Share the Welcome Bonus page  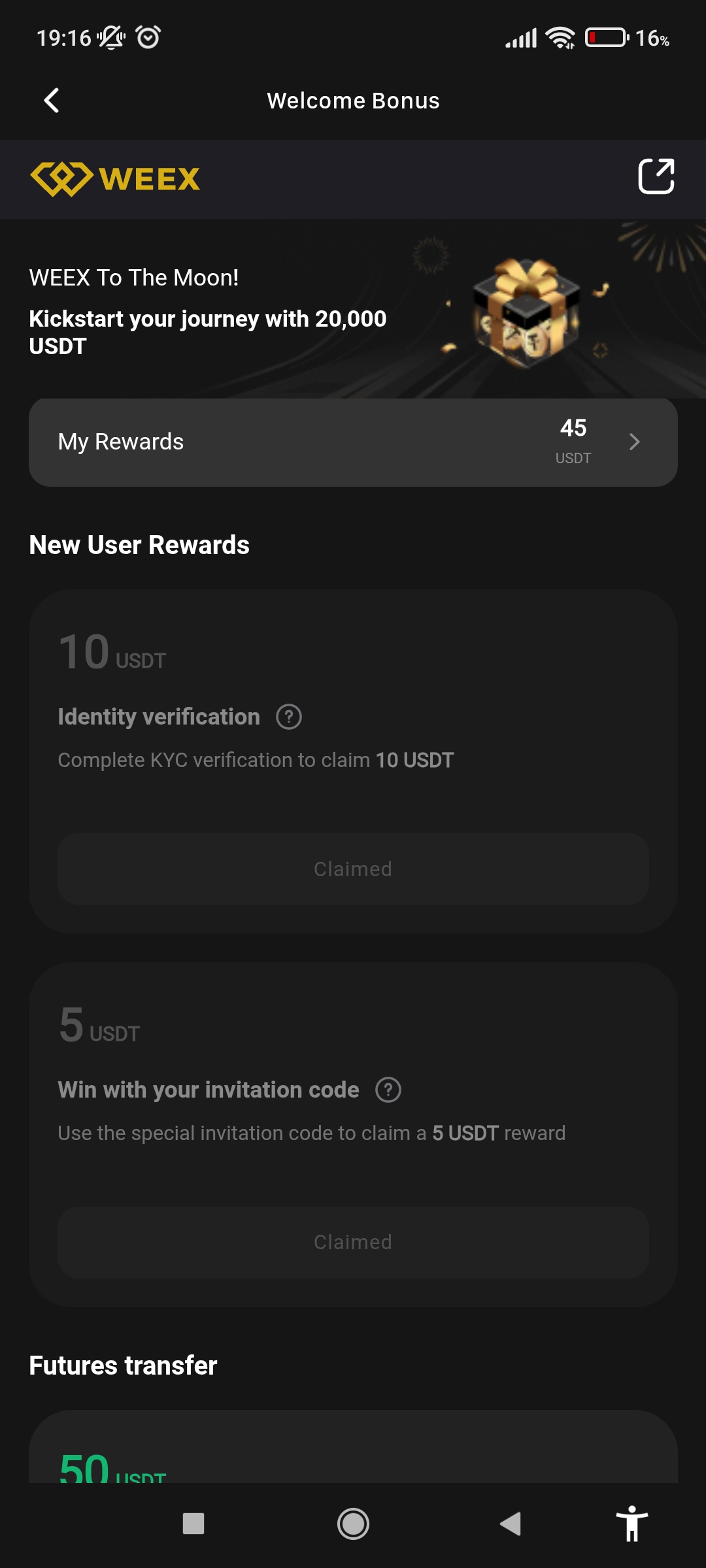(656, 176)
